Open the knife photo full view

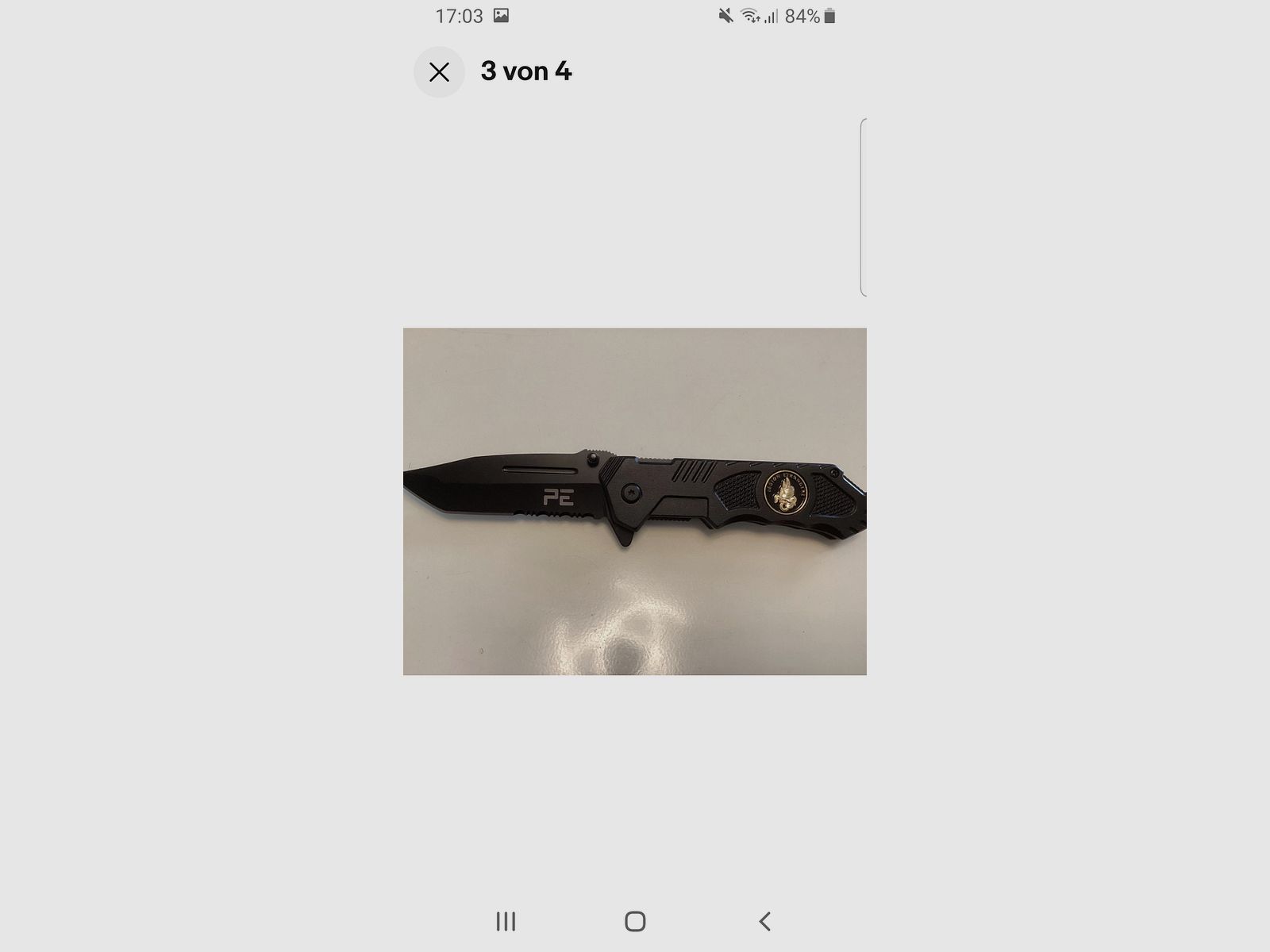634,501
